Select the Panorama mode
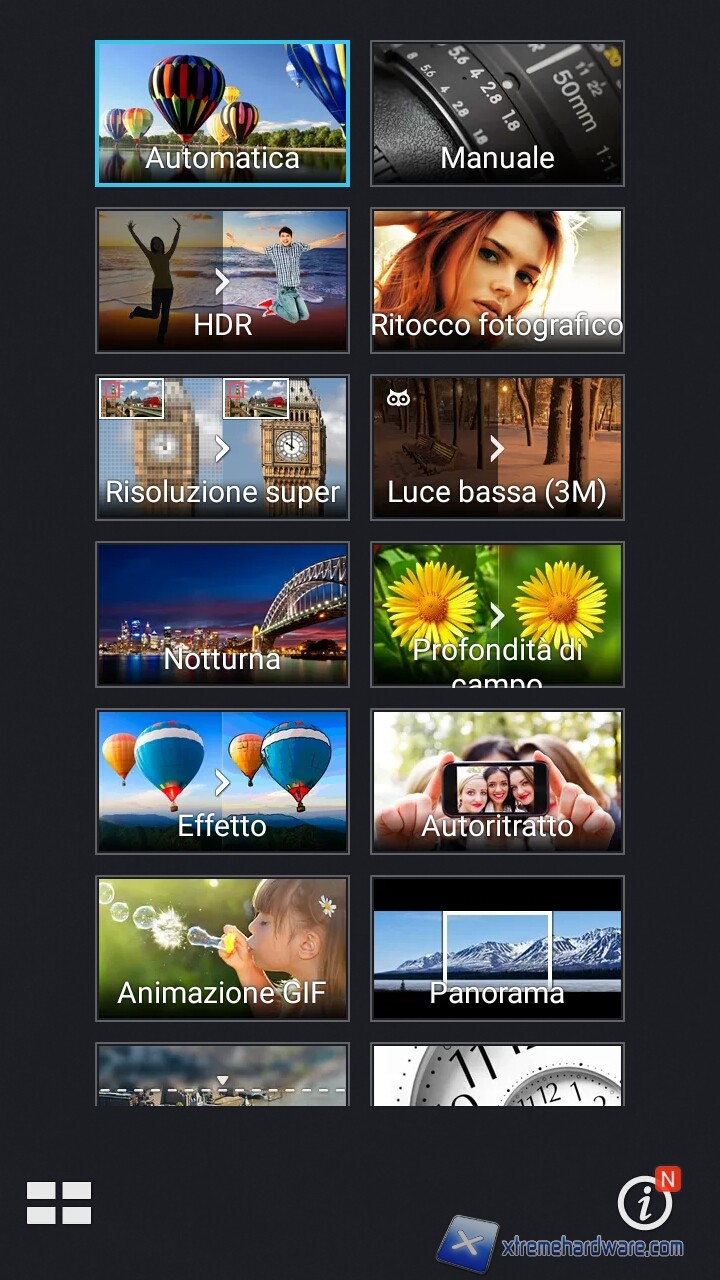720x1280 pixels. point(497,949)
